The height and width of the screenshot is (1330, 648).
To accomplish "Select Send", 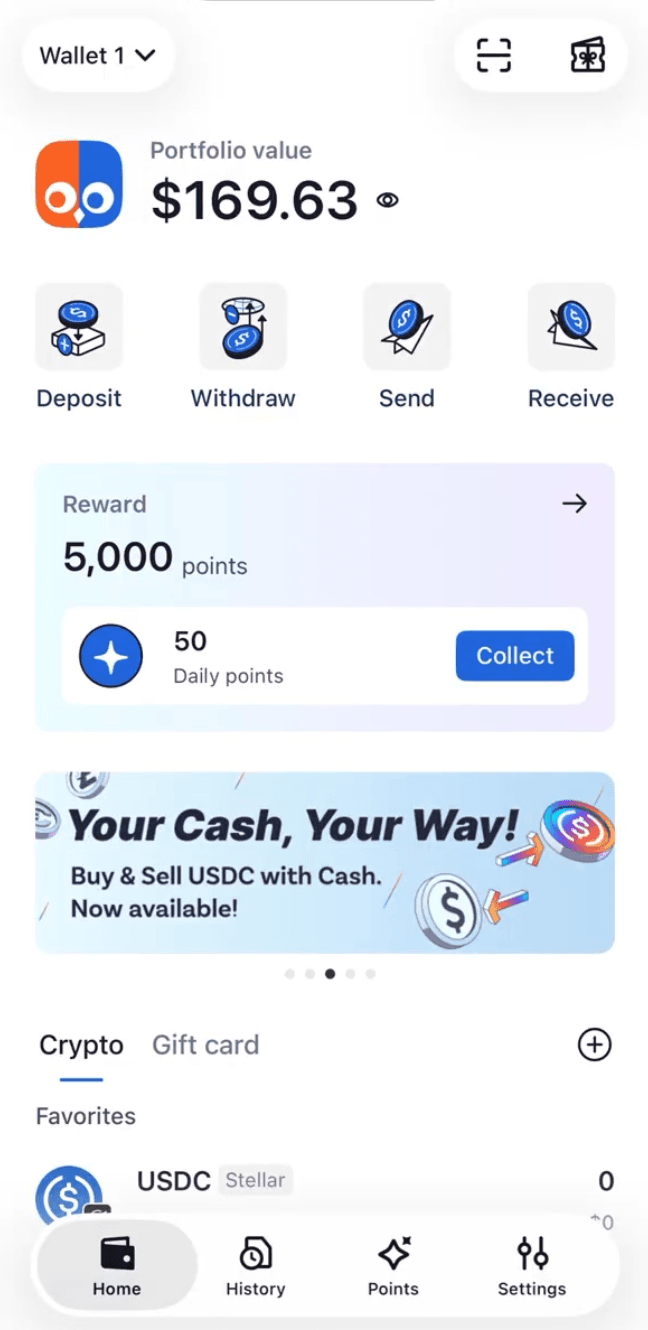I will point(407,346).
